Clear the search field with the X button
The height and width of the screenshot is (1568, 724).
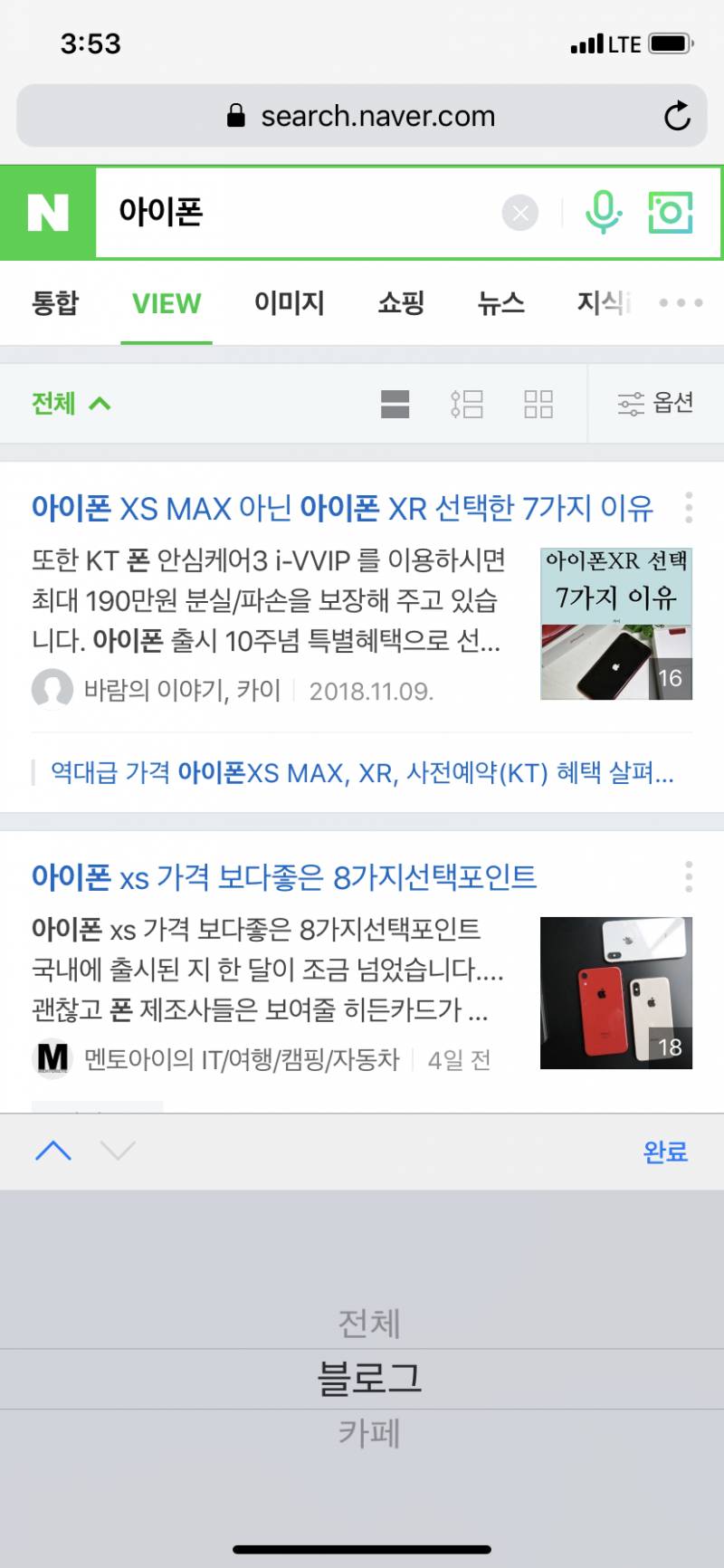pyautogui.click(x=520, y=213)
